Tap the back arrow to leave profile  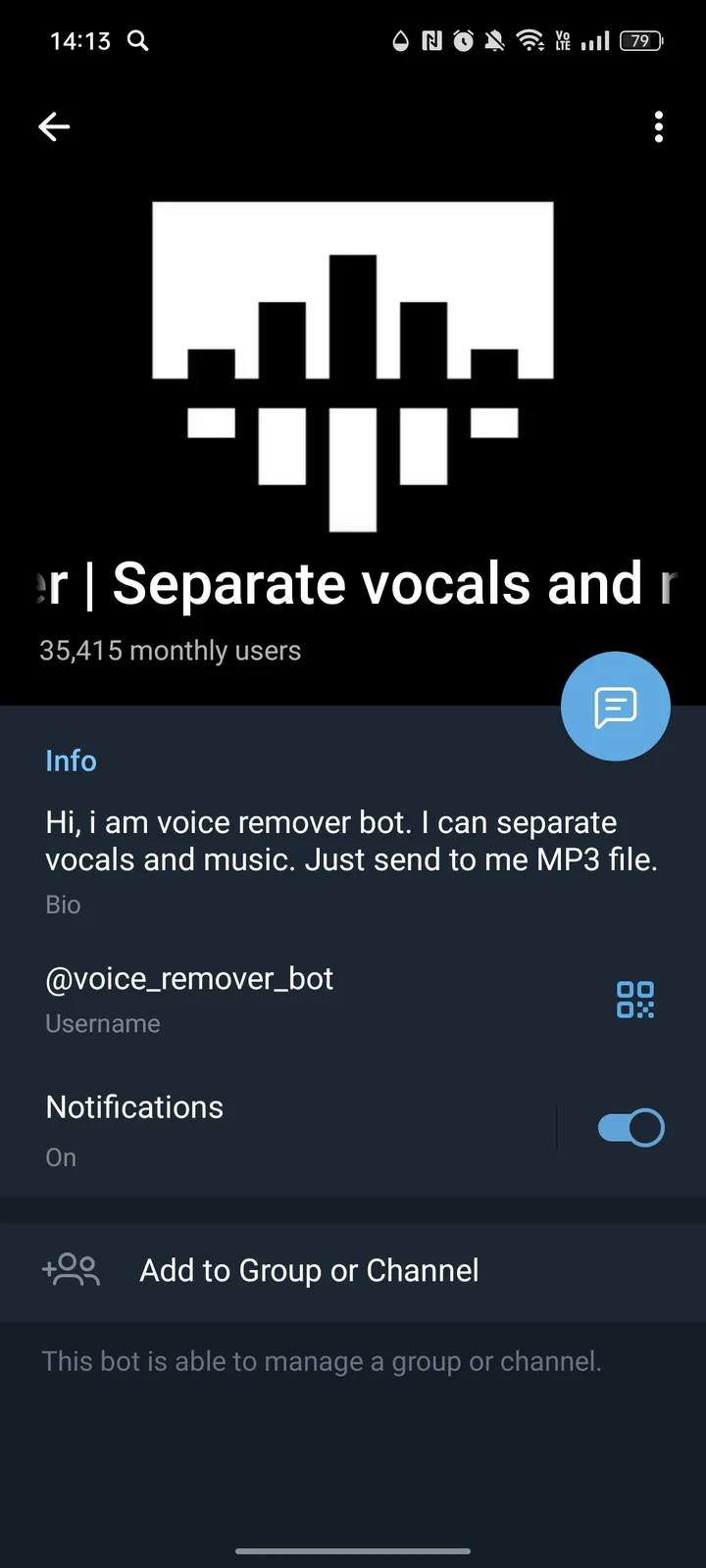[x=54, y=126]
